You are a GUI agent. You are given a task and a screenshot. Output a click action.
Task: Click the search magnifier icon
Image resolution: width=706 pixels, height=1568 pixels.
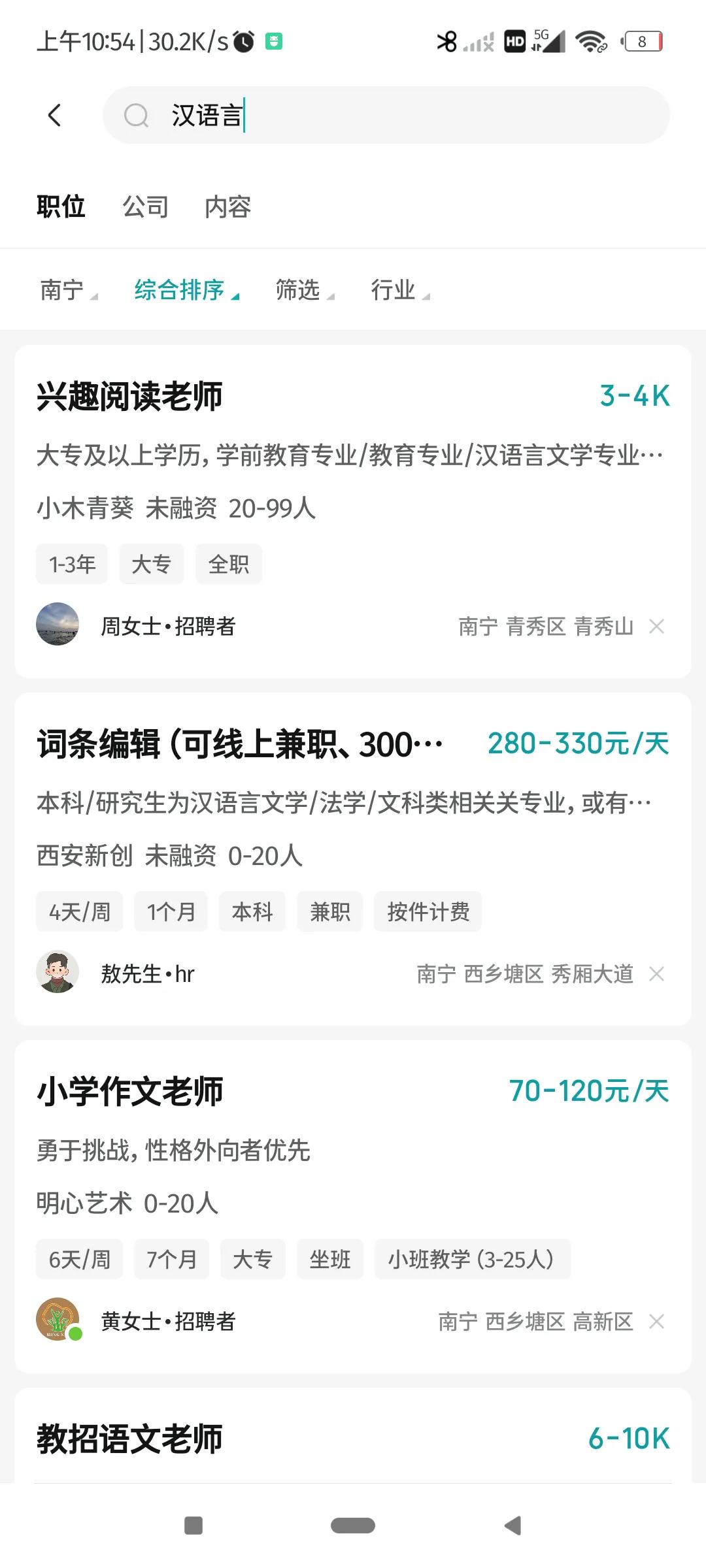[136, 115]
